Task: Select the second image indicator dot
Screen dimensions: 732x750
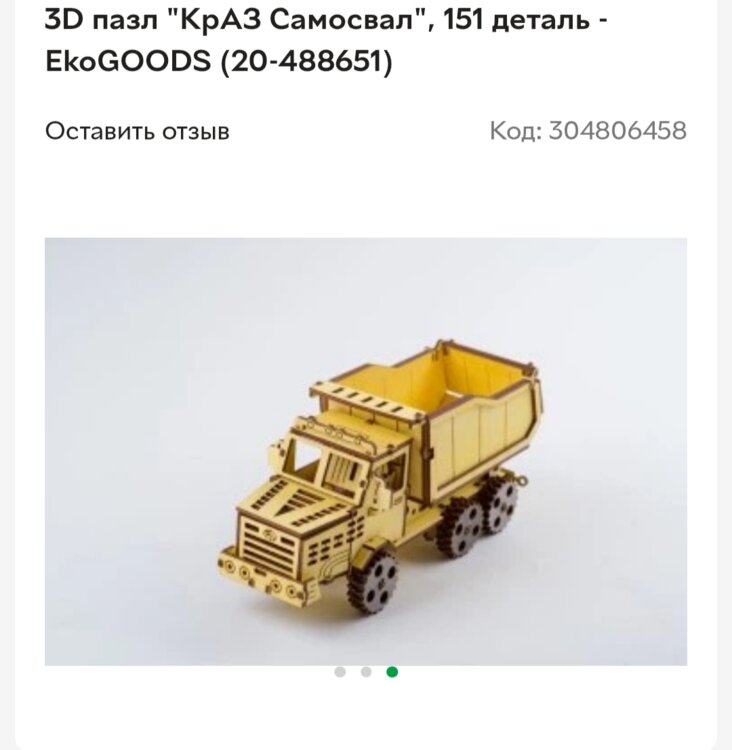Action: (x=366, y=672)
